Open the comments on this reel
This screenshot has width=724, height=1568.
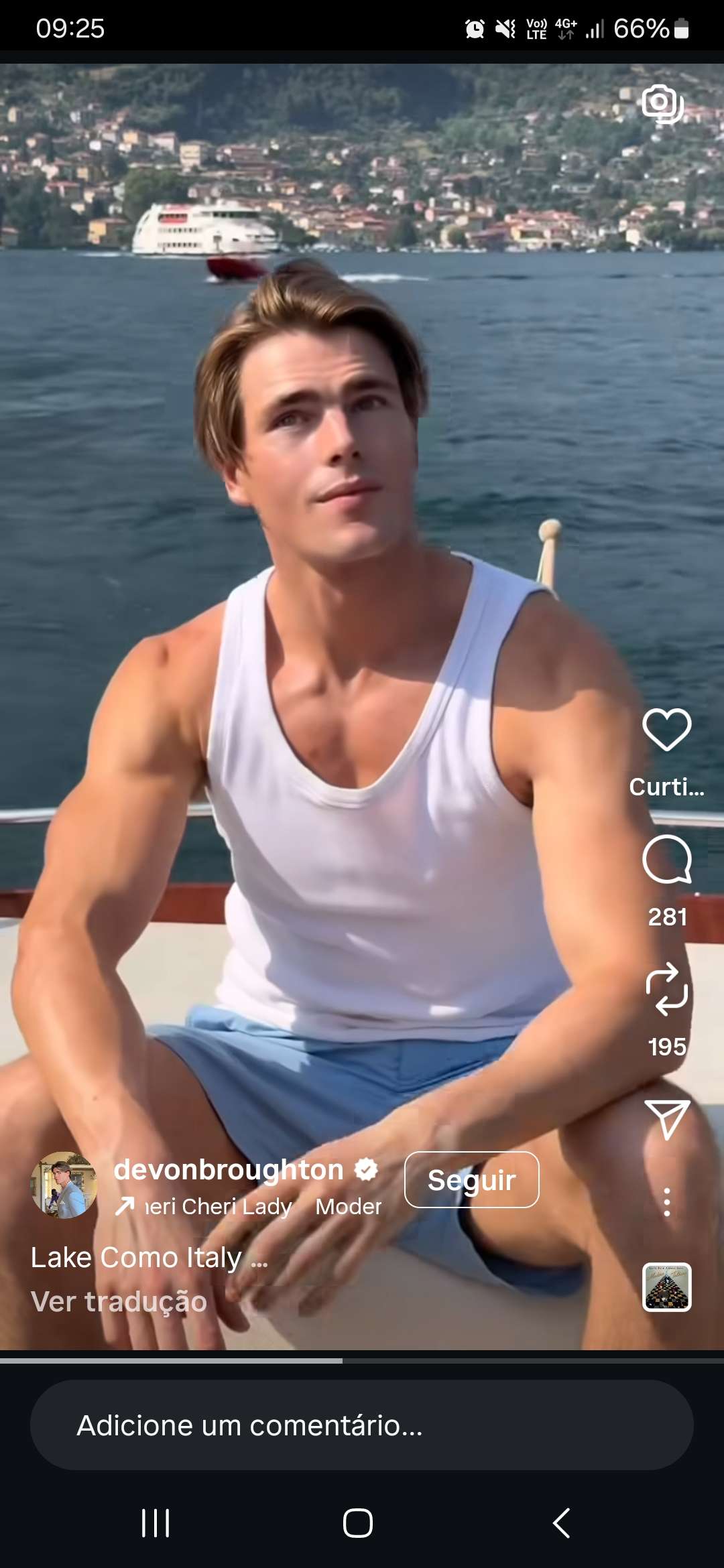pos(666,860)
